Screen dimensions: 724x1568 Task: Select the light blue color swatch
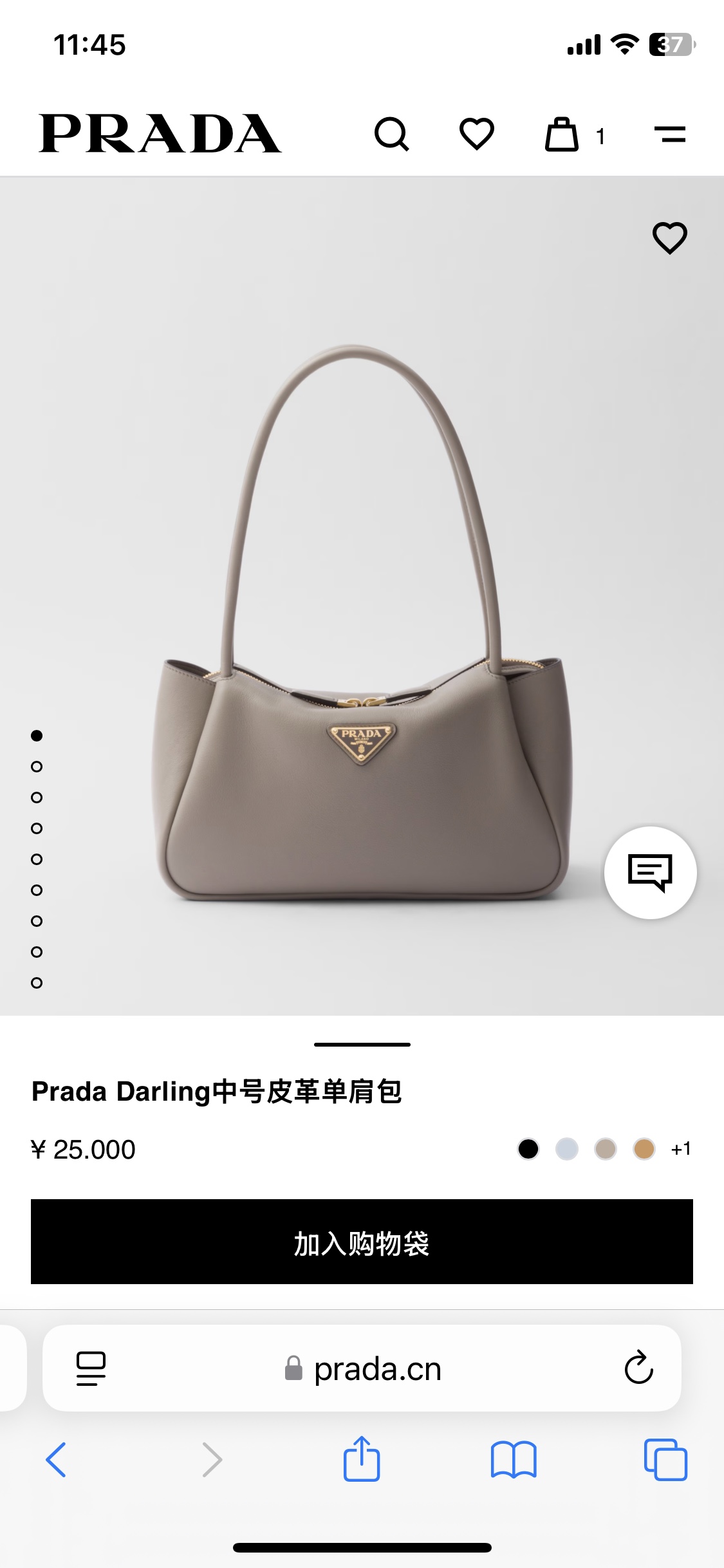coord(567,1149)
